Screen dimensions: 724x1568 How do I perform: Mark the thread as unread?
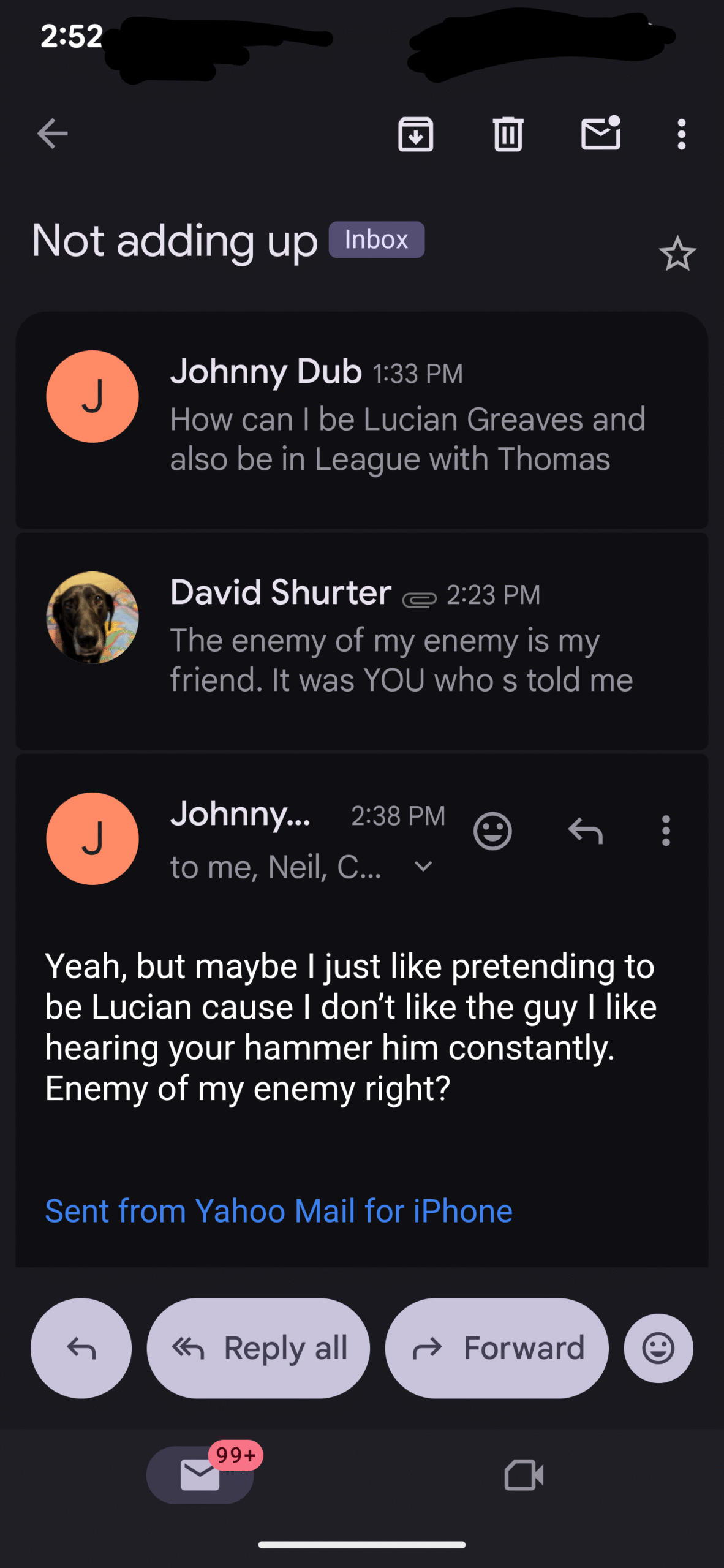click(x=600, y=134)
